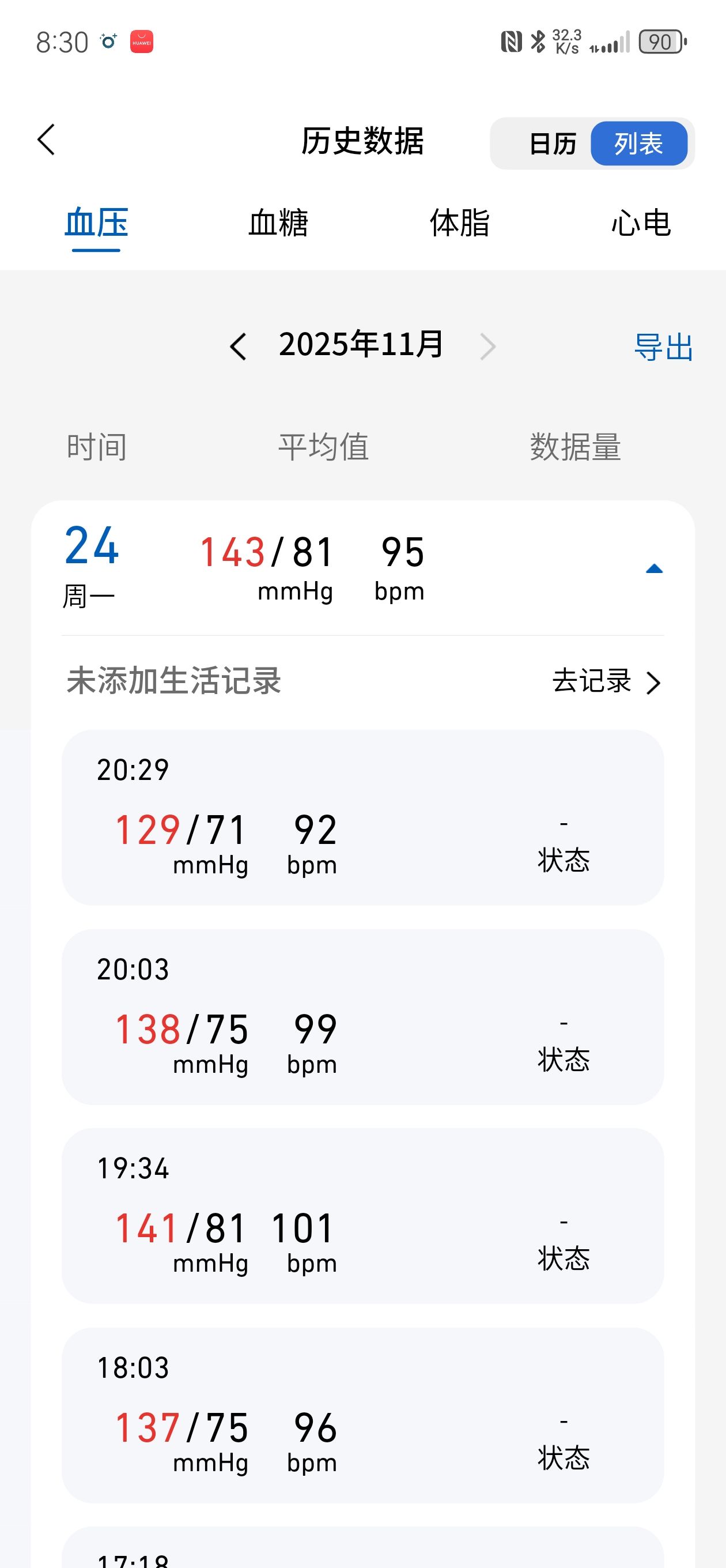Select the 心电 tab

point(640,224)
